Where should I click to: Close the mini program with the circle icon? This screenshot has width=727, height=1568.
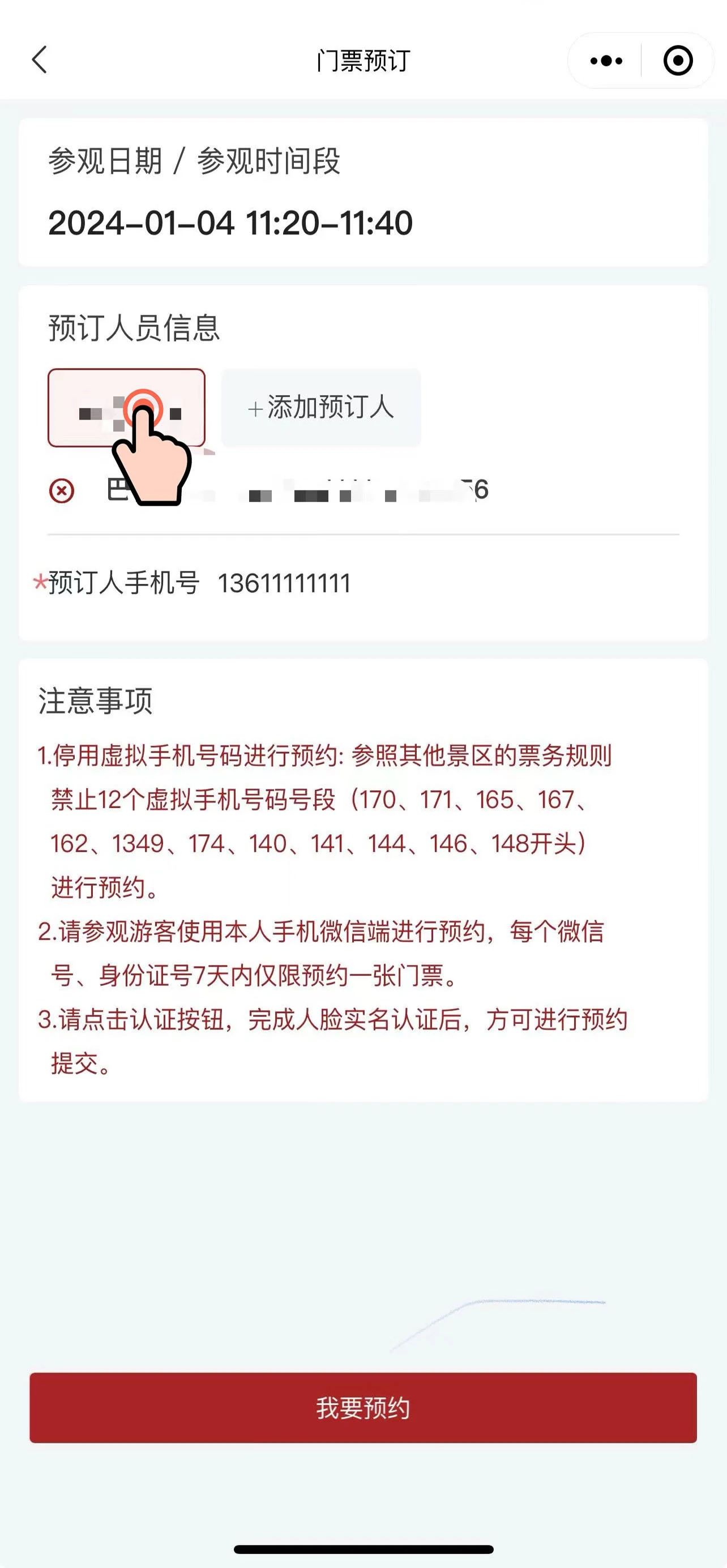click(678, 61)
